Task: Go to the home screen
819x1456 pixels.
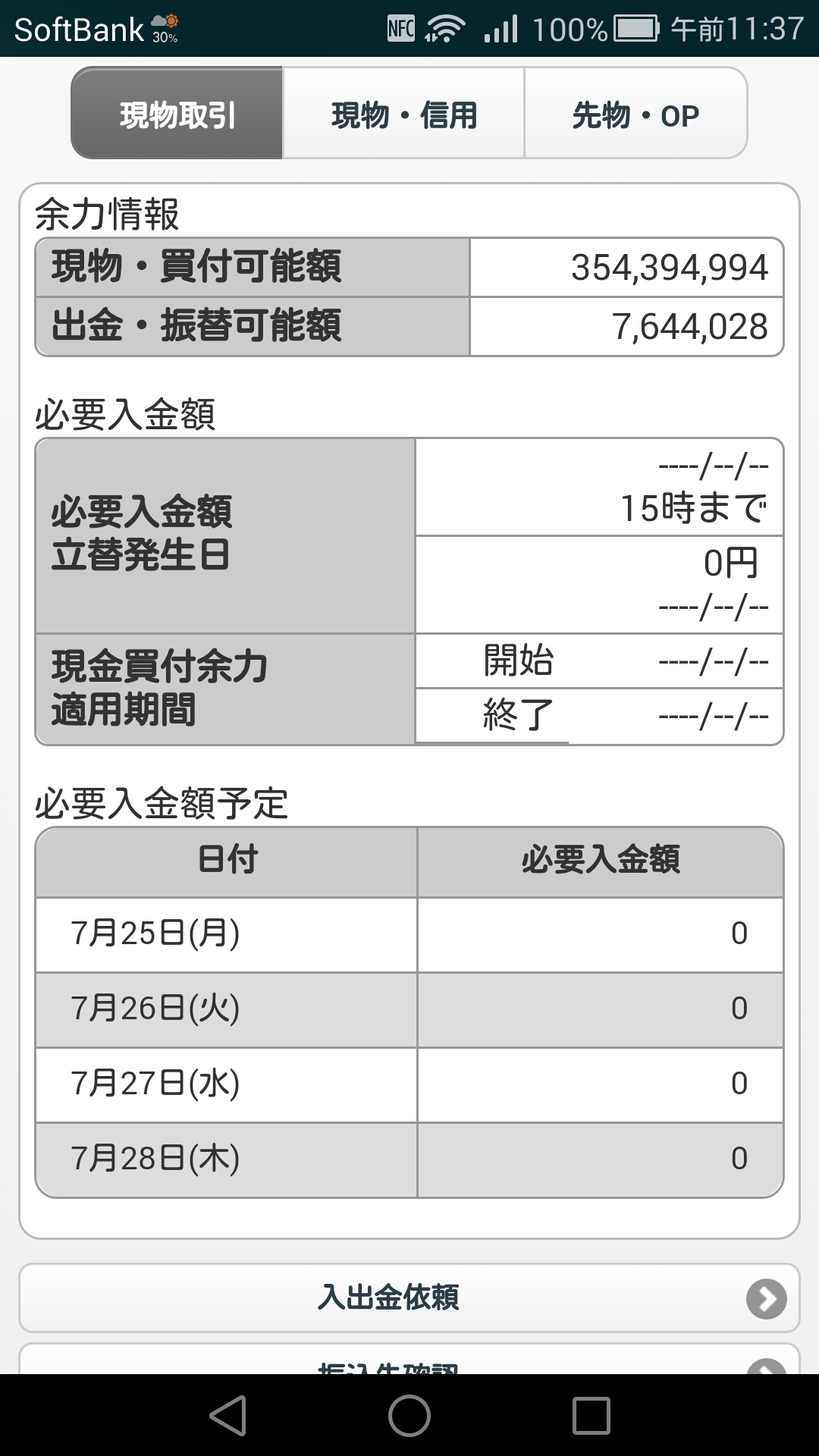Action: click(409, 1415)
